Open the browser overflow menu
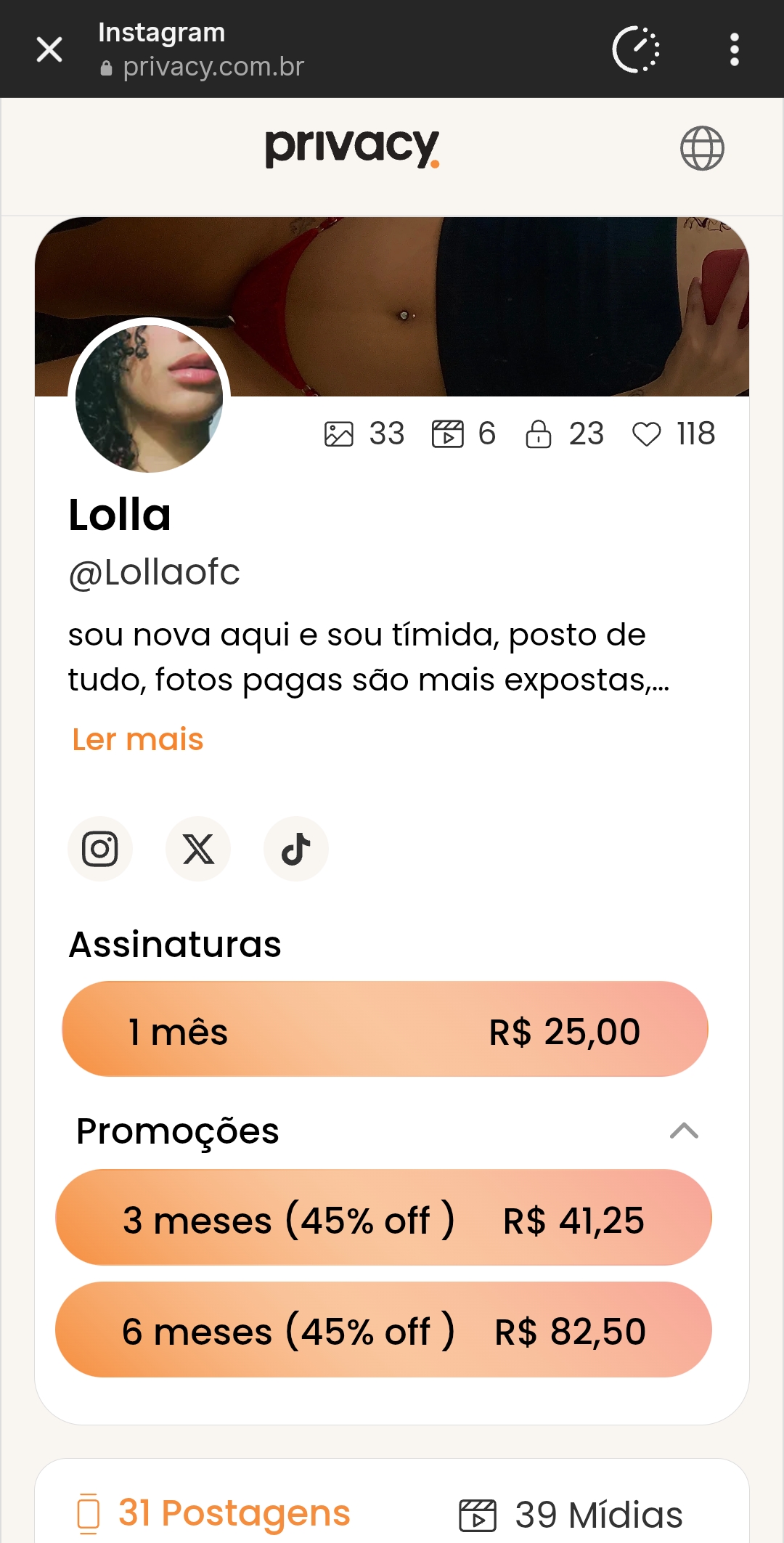 pos(734,49)
